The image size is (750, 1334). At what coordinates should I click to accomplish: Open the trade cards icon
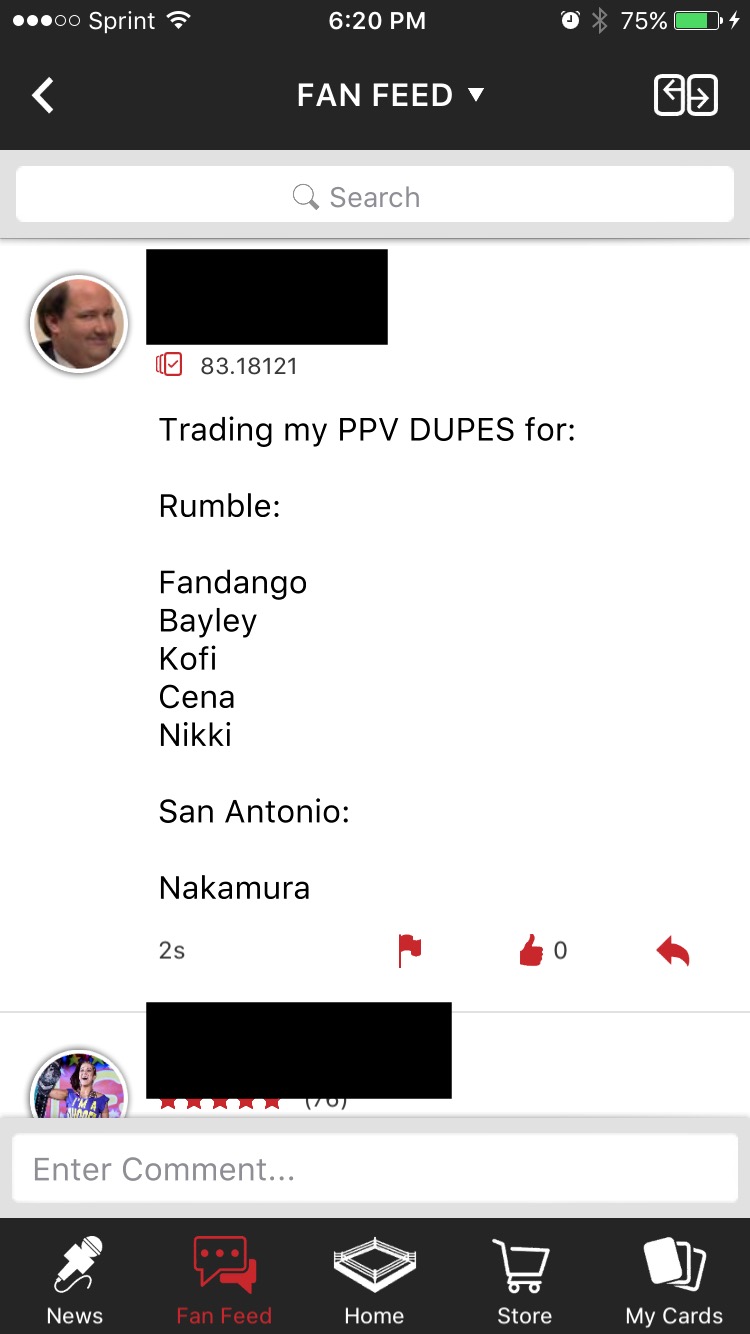click(686, 96)
